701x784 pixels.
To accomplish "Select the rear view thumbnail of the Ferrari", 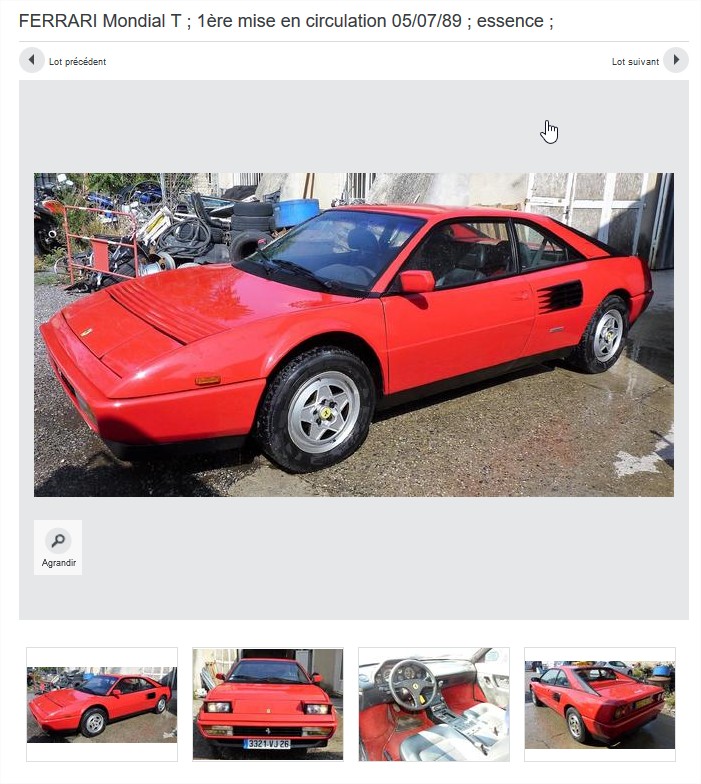I will 600,704.
